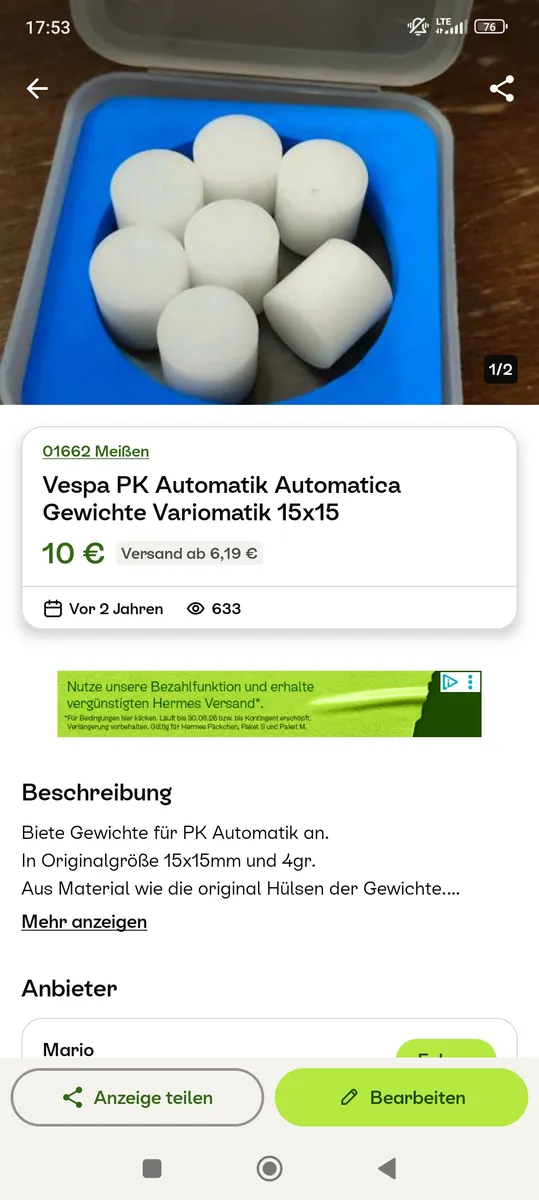This screenshot has width=539, height=1200.
Task: Tap the Anzeige teilen button
Action: tap(137, 1097)
